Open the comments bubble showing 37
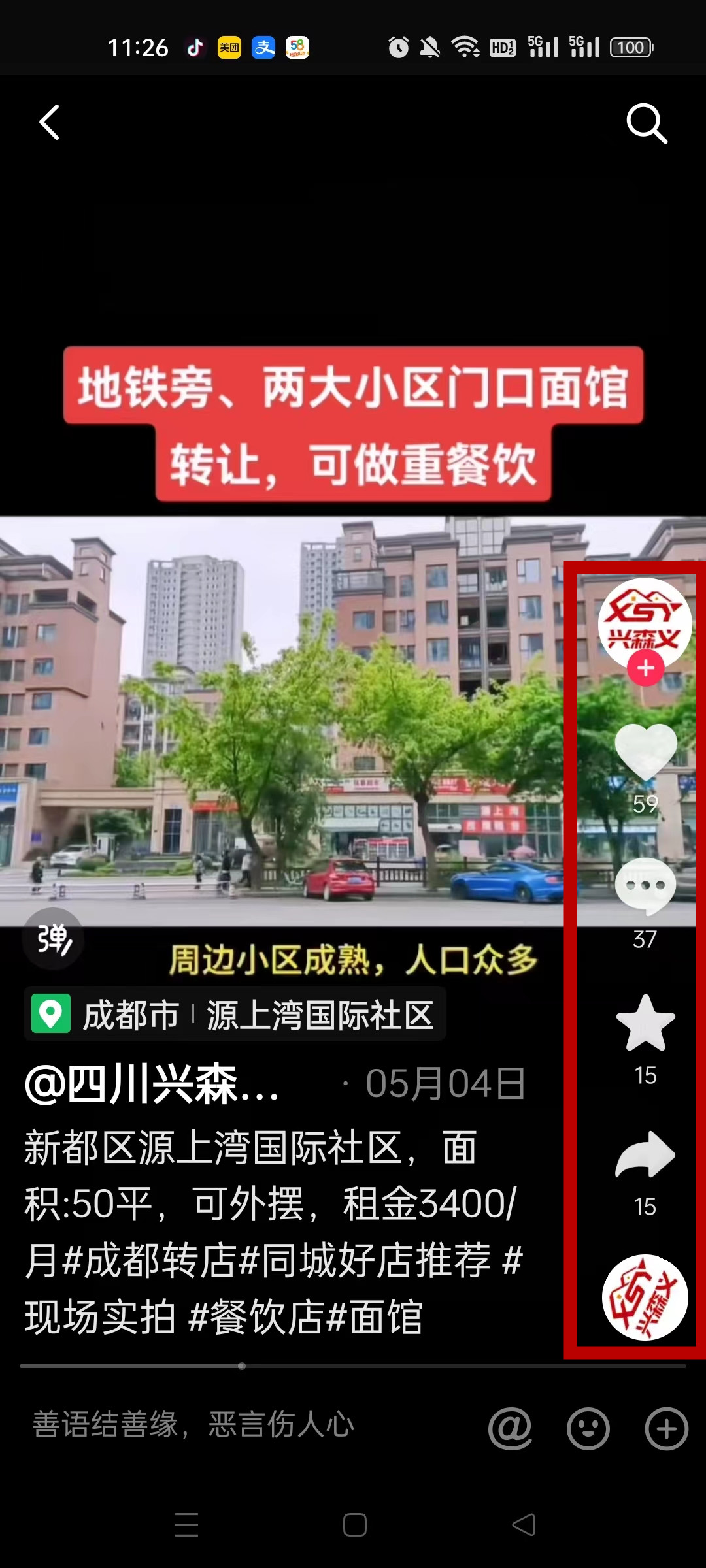 [646, 887]
